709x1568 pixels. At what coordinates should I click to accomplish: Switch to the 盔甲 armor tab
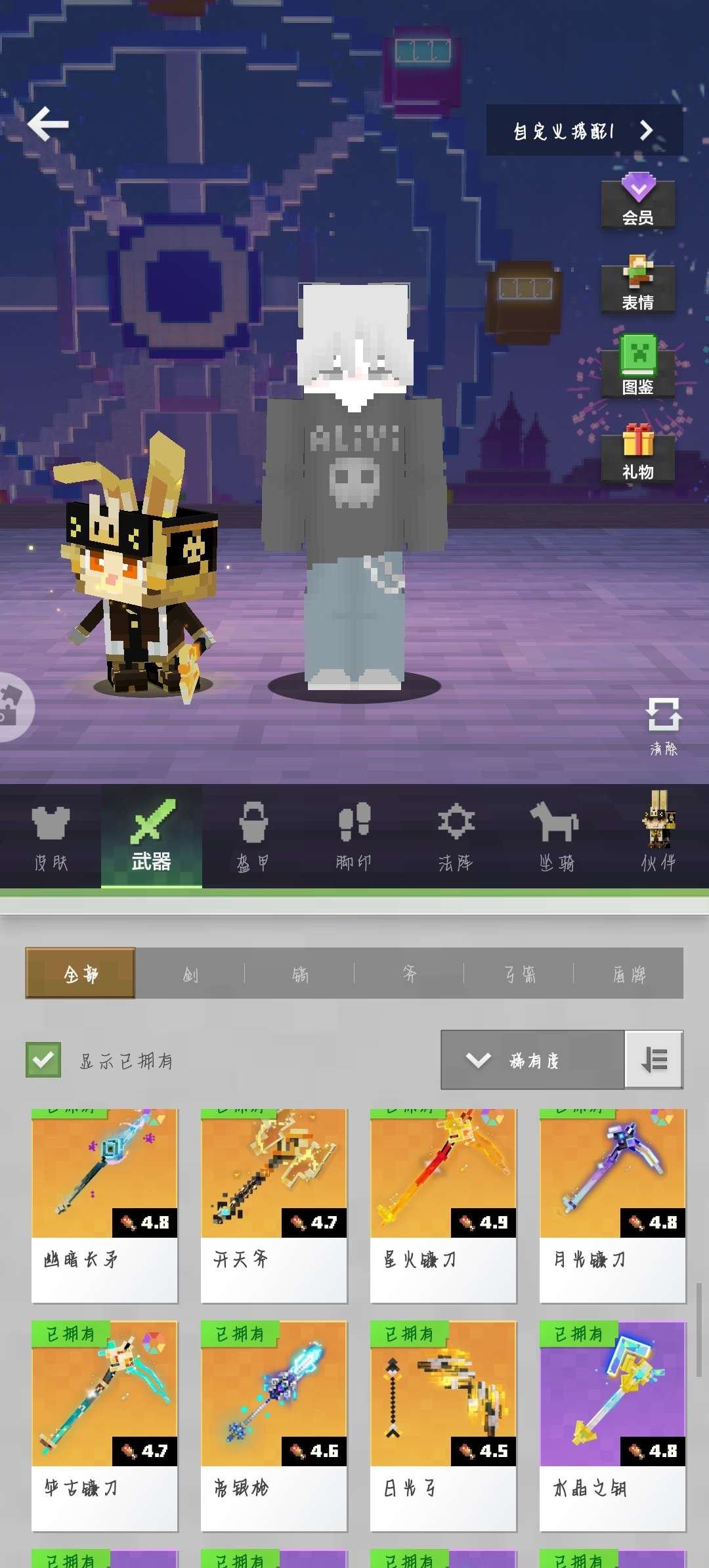pyautogui.click(x=253, y=837)
